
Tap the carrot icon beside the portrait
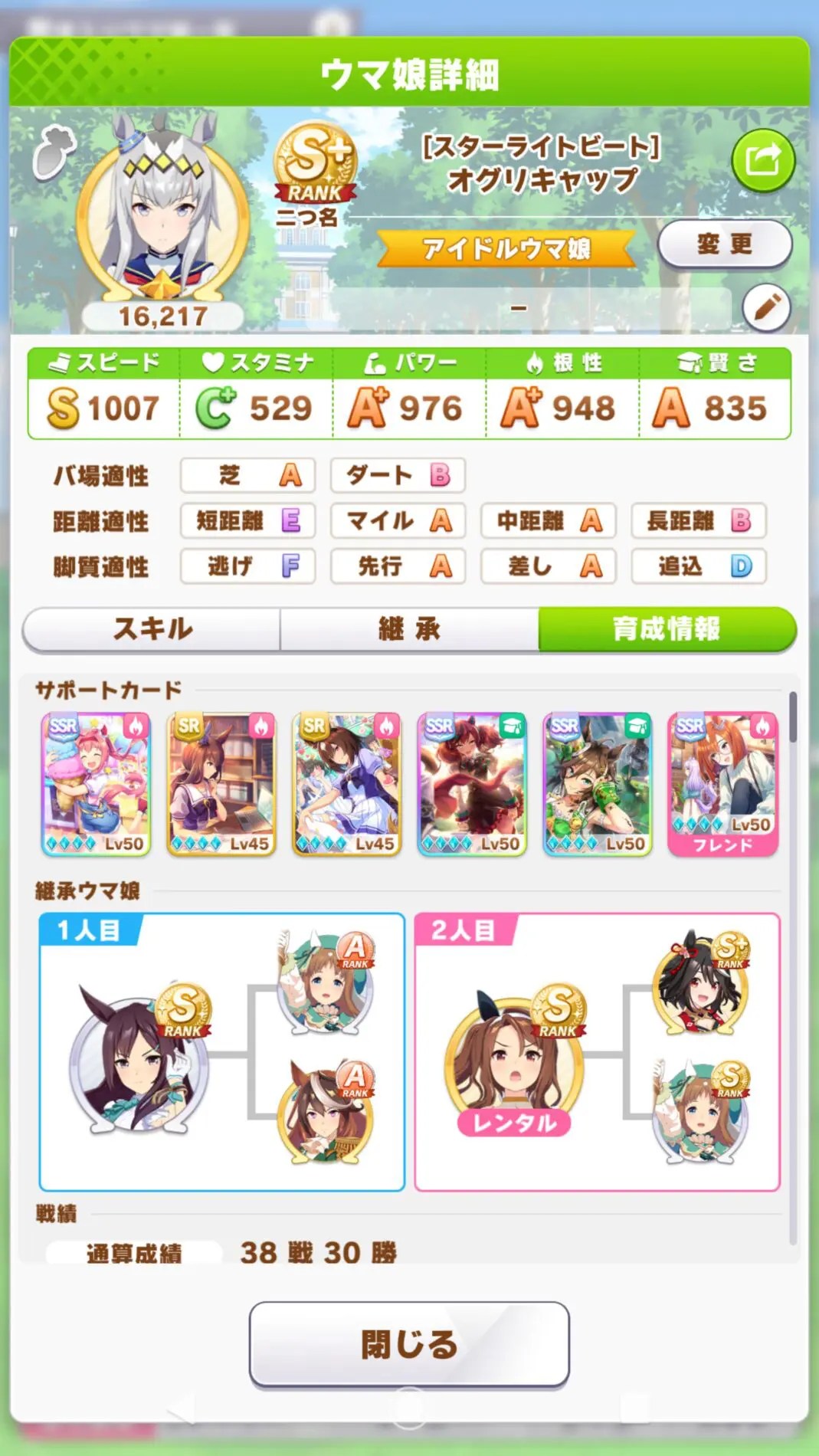(x=52, y=152)
